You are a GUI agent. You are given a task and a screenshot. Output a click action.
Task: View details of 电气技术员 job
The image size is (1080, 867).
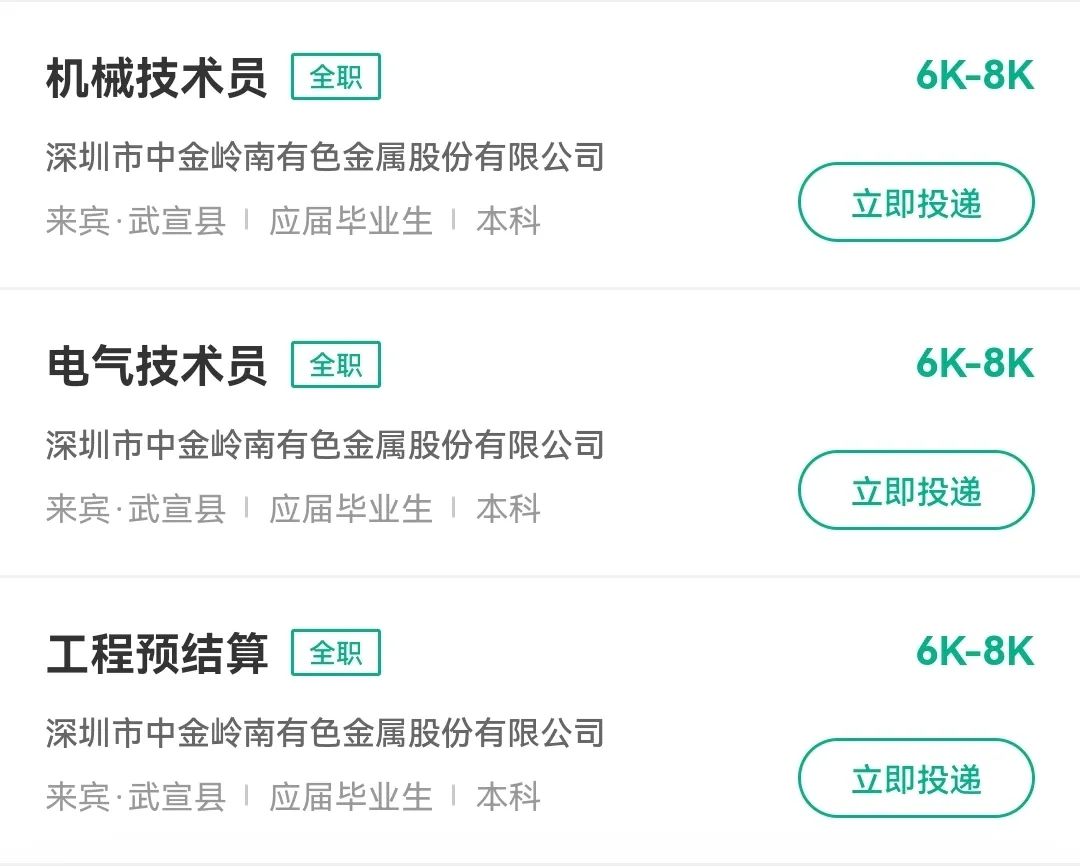157,366
